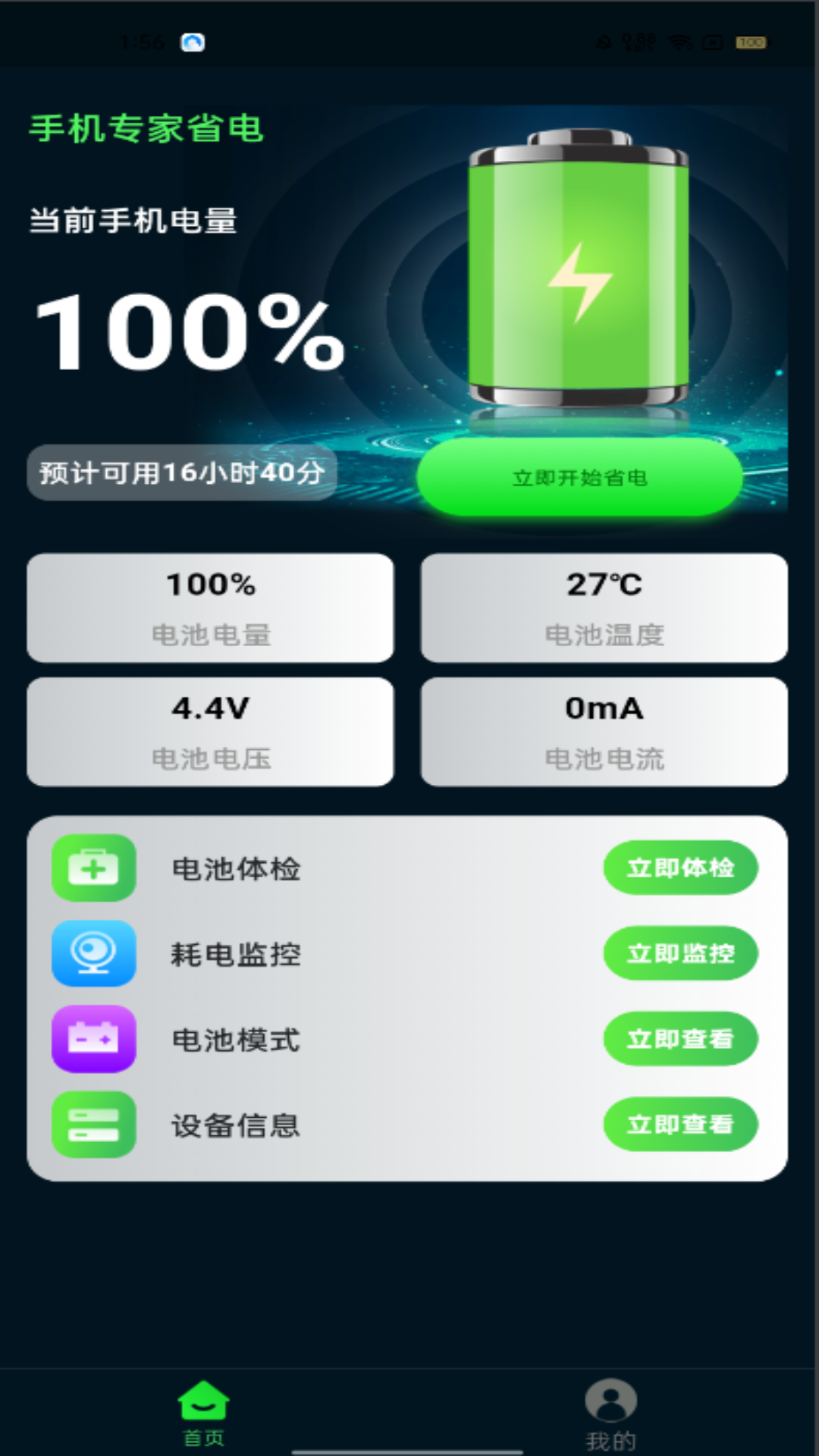
Task: Select the 0mA battery current card
Action: pos(605,731)
